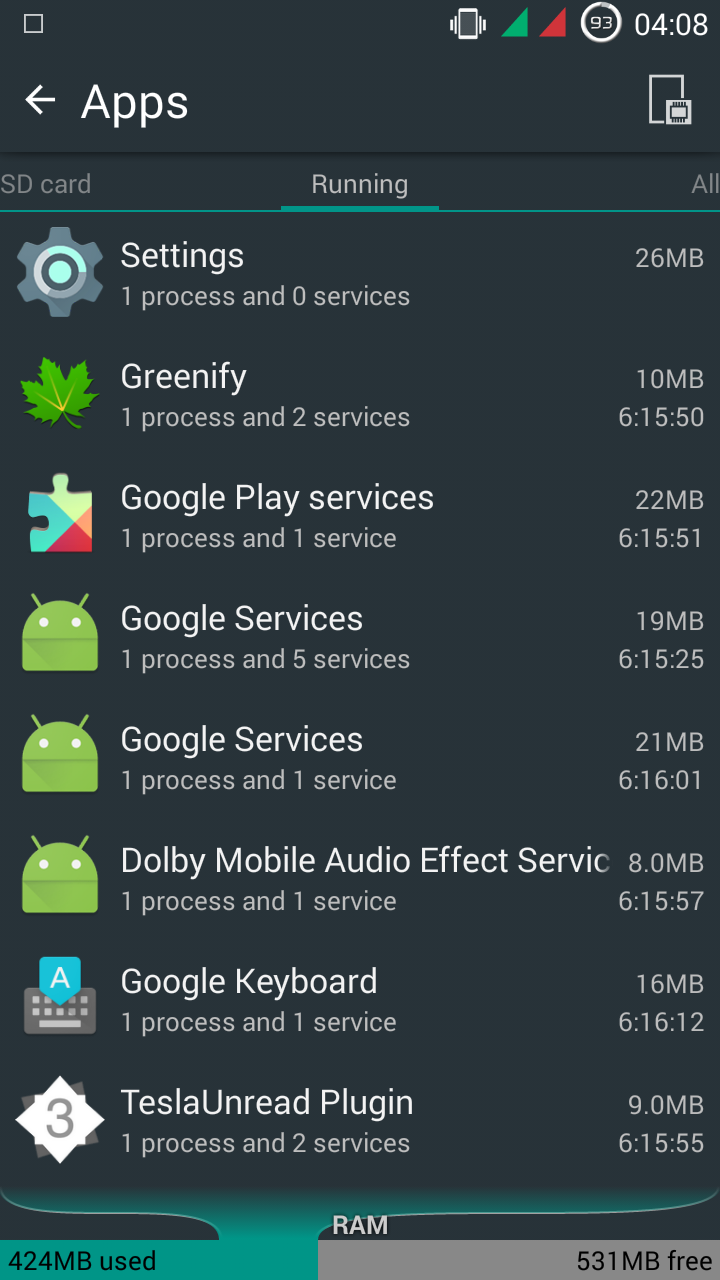This screenshot has width=720, height=1280.
Task: View TeslaUnread Plugin running details
Action: coord(360,1121)
